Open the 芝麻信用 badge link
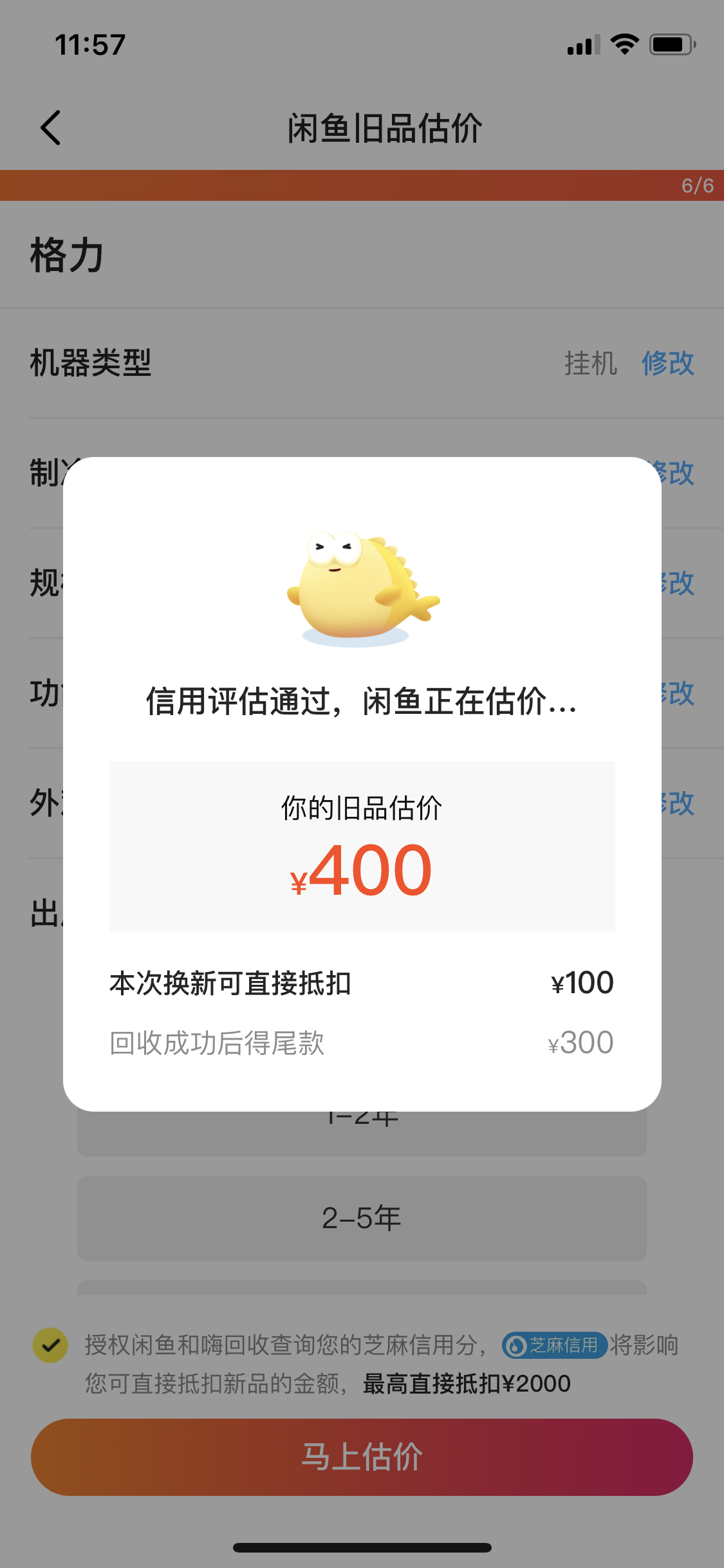The width and height of the screenshot is (724, 1568). (x=554, y=1345)
